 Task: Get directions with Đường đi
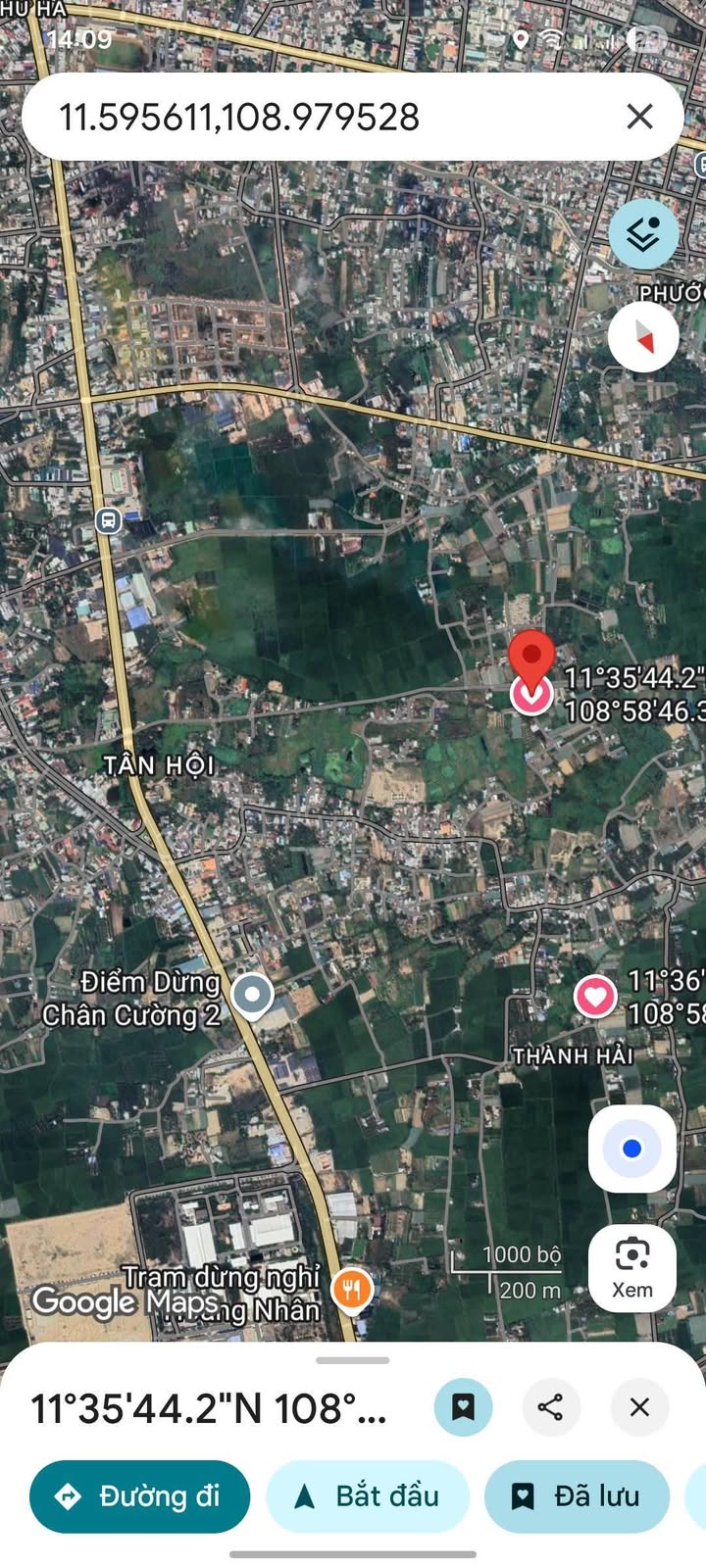(139, 1496)
